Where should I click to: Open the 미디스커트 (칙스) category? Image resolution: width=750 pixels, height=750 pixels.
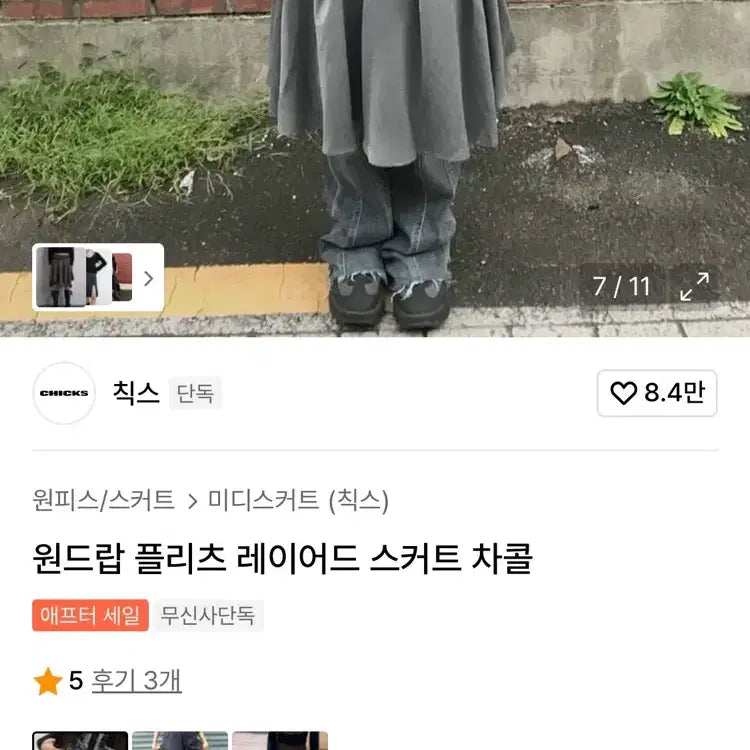298,500
